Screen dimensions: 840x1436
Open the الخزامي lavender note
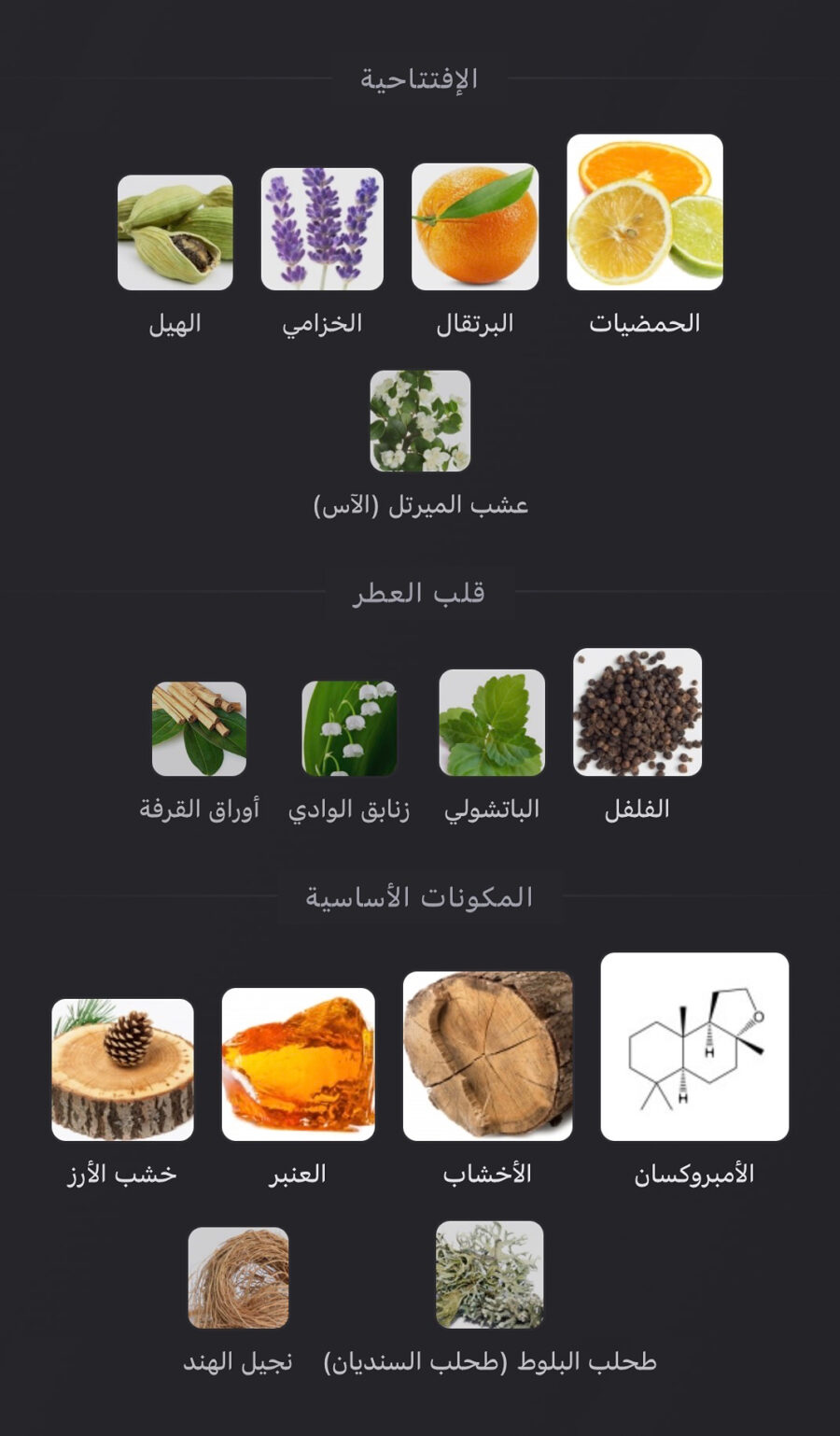(322, 229)
